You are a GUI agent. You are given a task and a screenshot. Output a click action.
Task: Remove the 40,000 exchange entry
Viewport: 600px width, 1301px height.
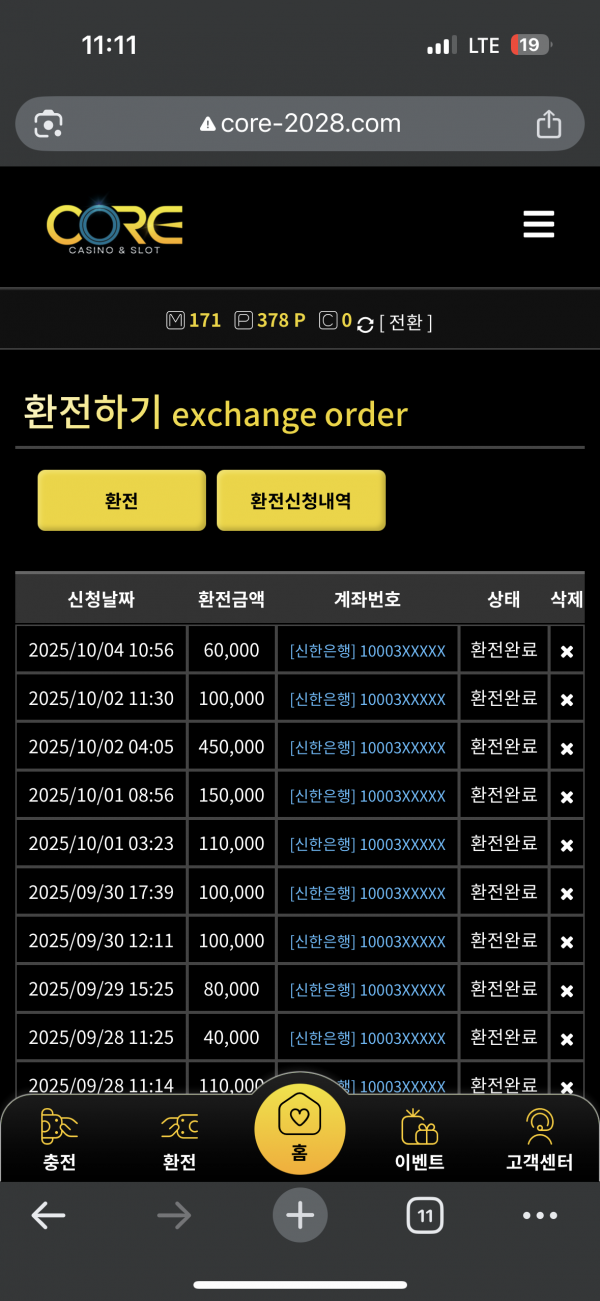tap(566, 1039)
